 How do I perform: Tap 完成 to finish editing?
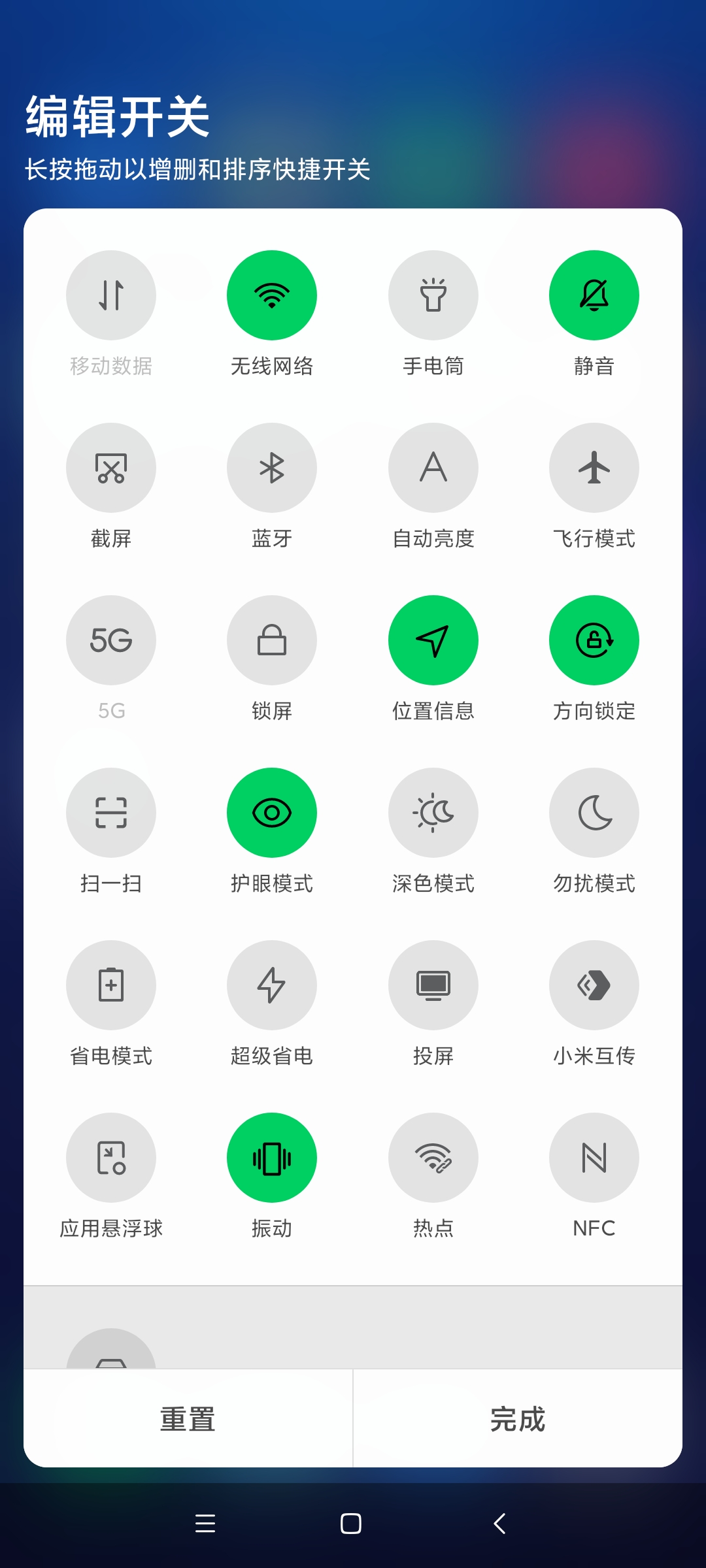pyautogui.click(x=518, y=1419)
